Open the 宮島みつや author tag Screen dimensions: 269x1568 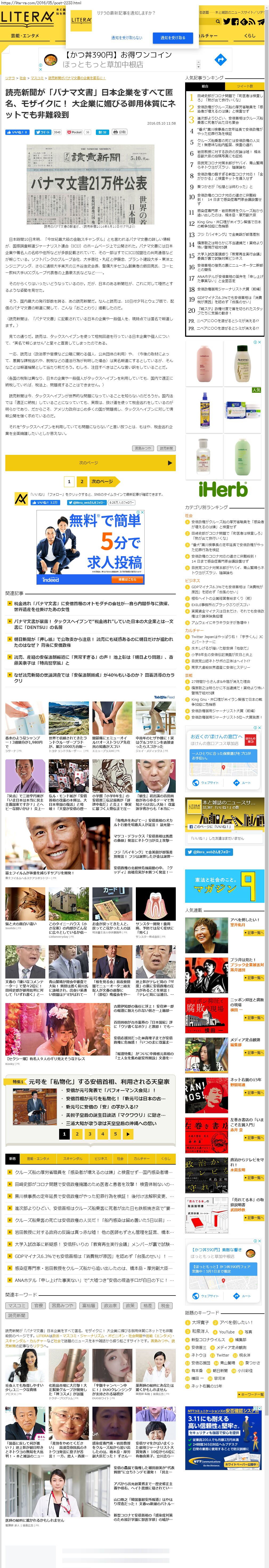coord(144,448)
